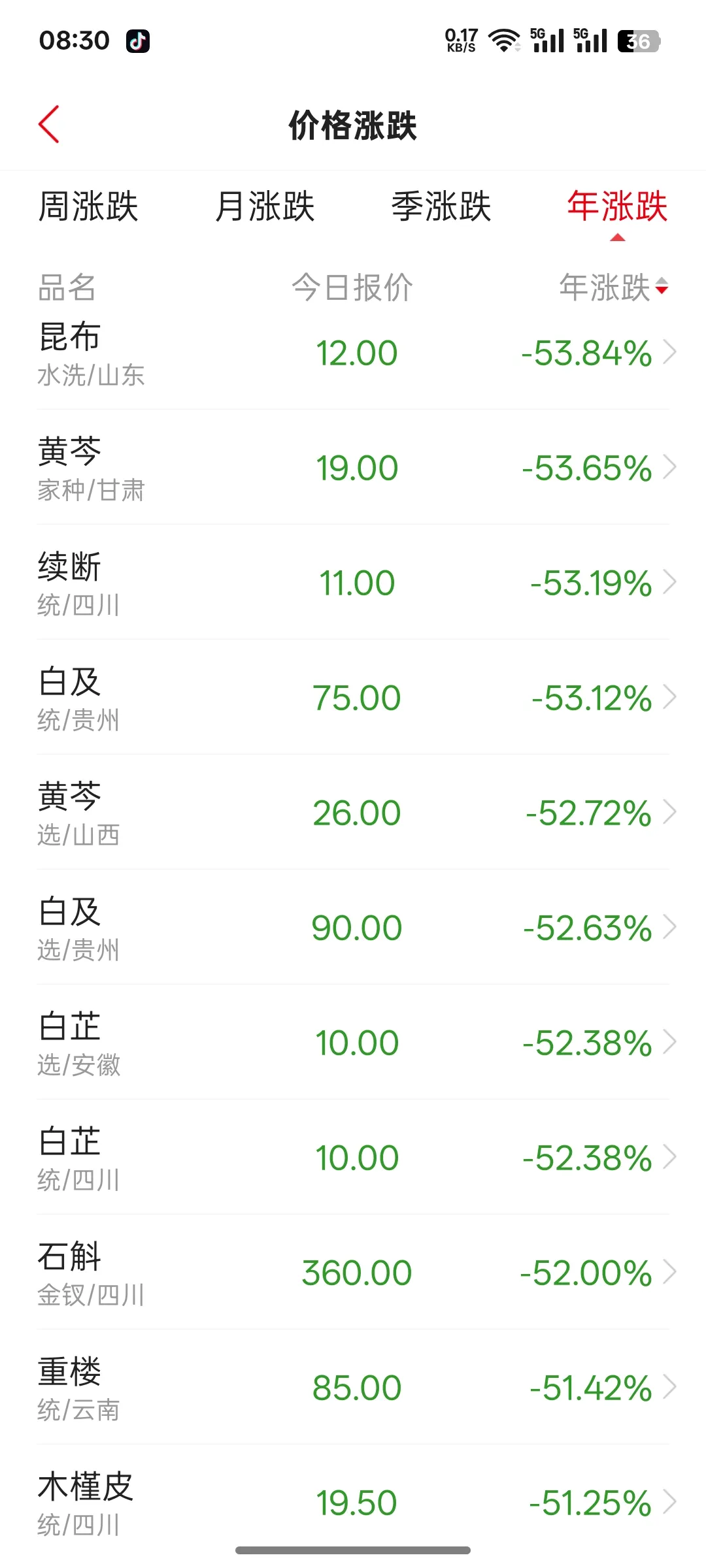
Task: View 白芷 选/安徽 details
Action: 353,1042
